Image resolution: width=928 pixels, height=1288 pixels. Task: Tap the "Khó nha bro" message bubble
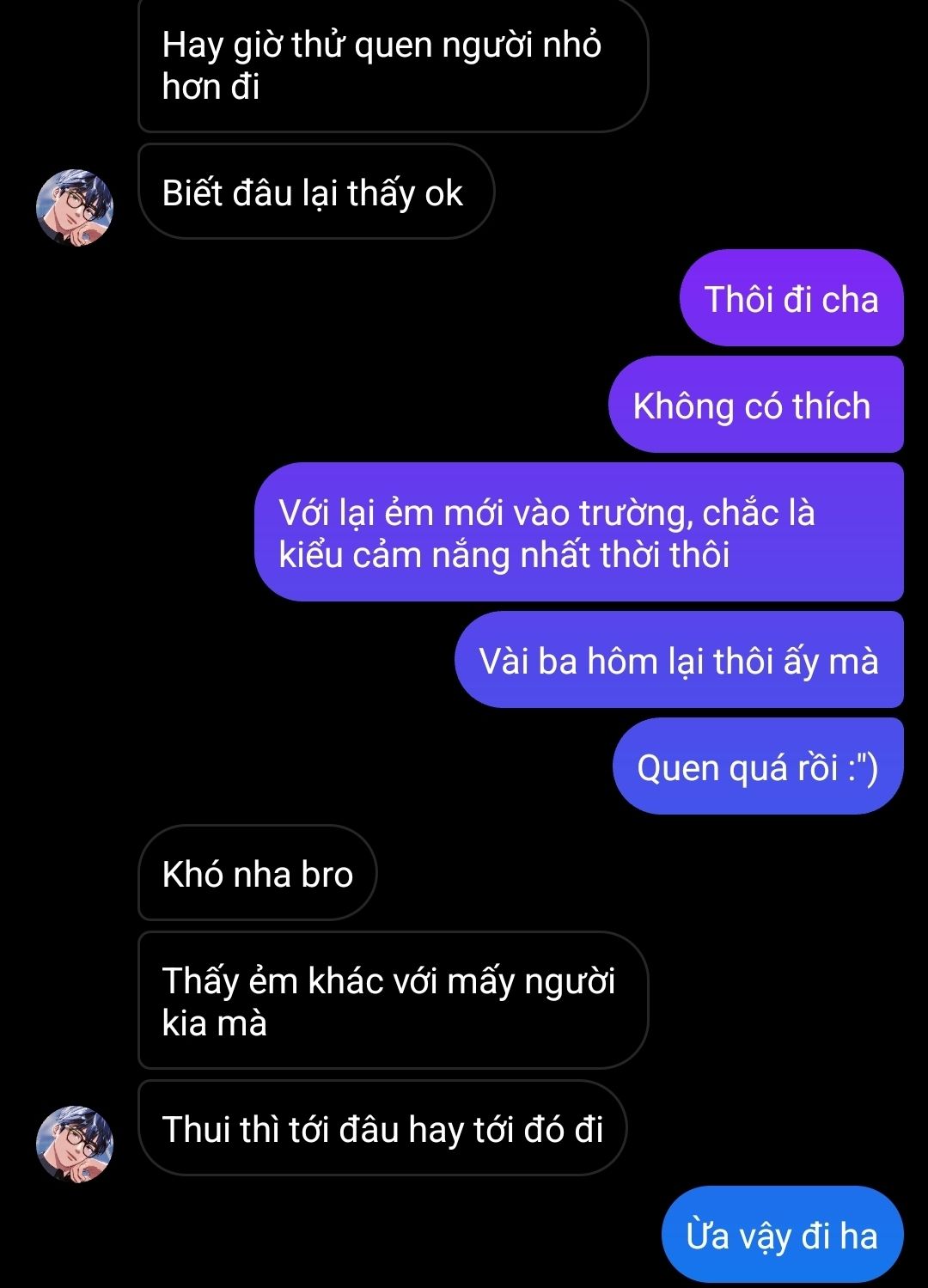[x=257, y=874]
